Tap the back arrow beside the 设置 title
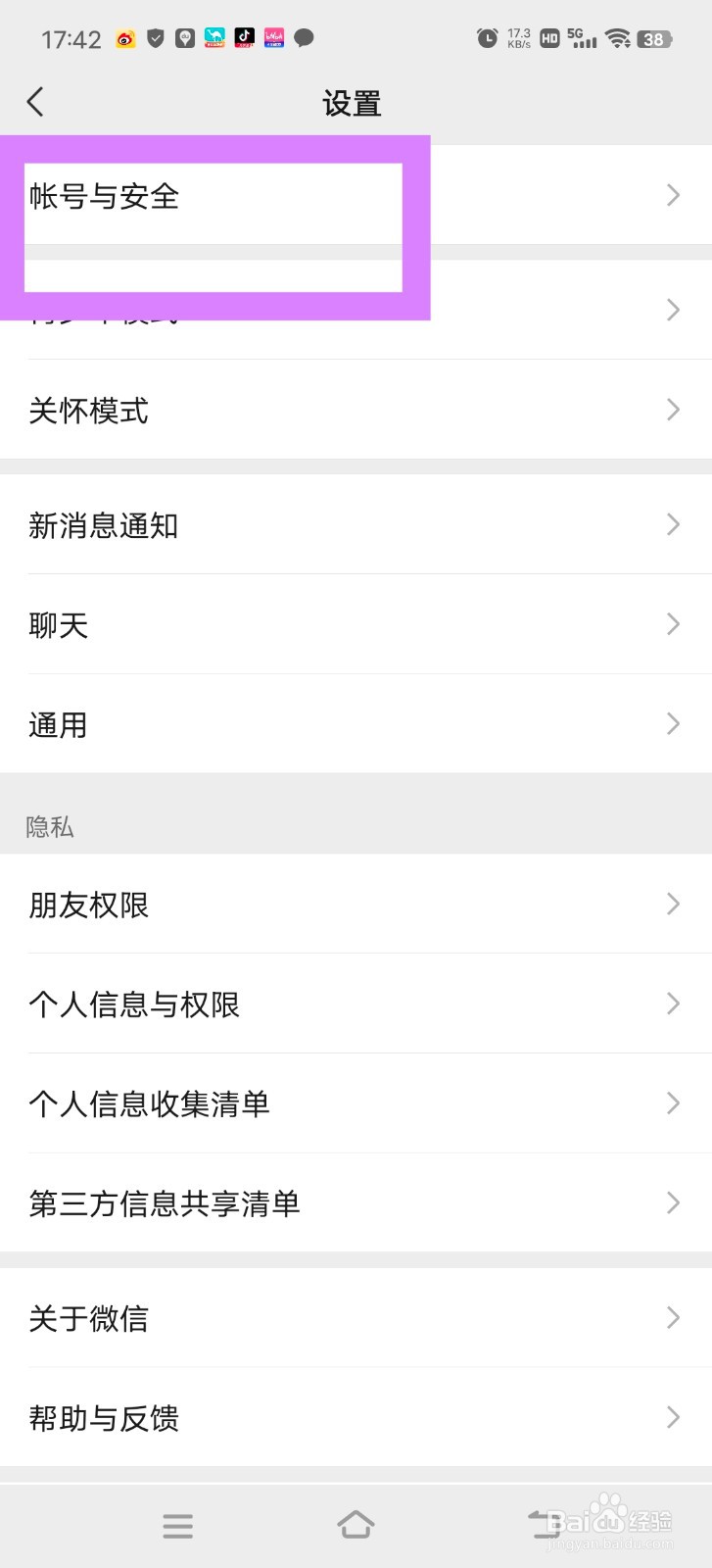Viewport: 712px width, 1568px height. pos(35,101)
